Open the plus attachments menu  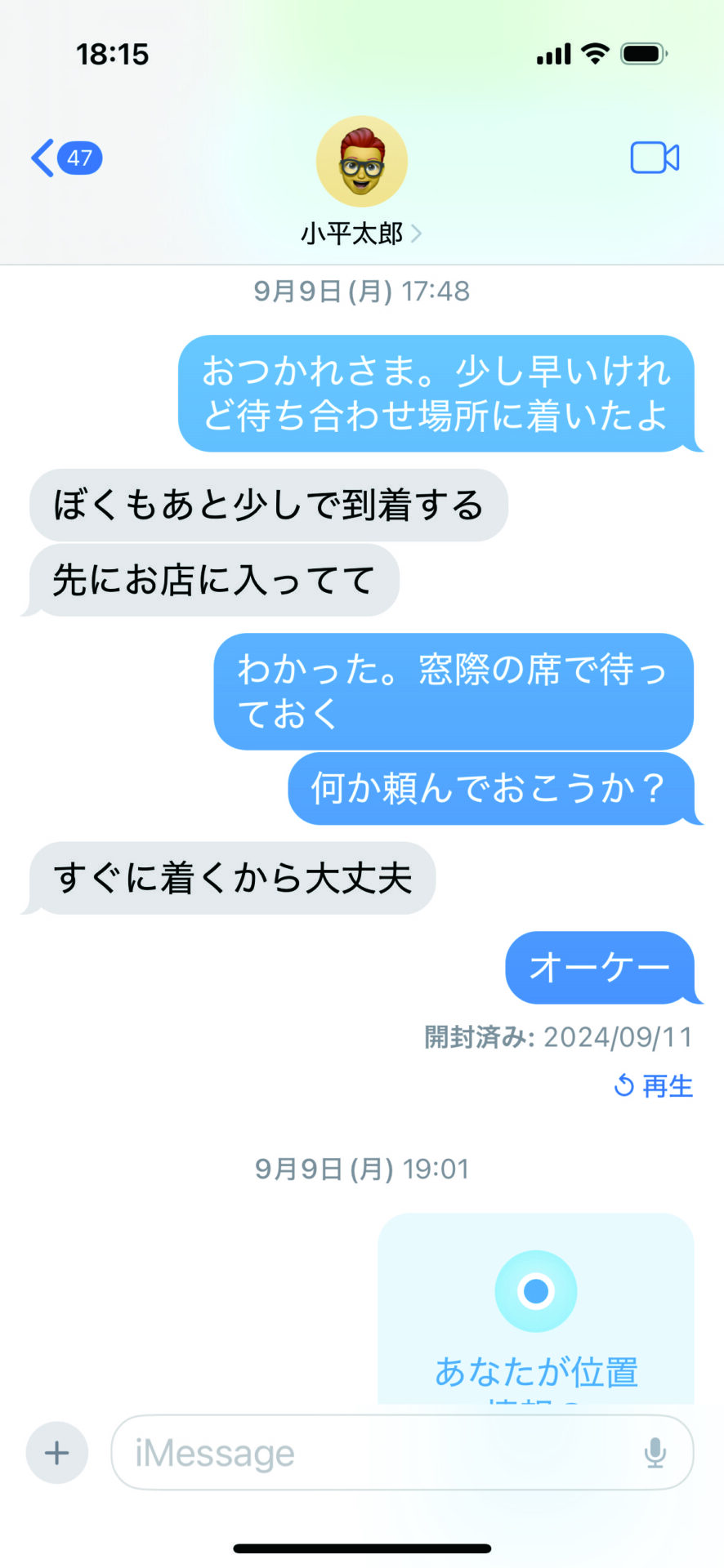[57, 1453]
